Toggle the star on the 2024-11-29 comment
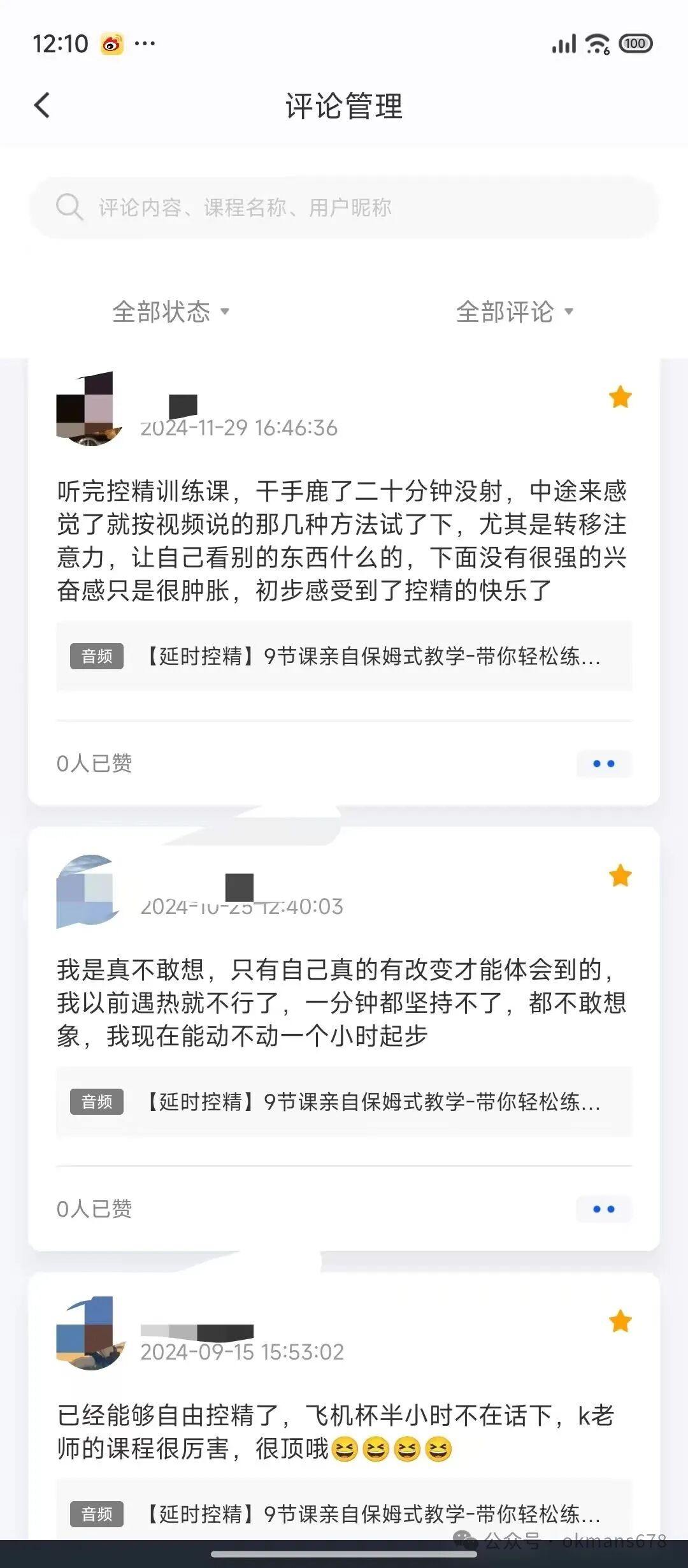The image size is (688, 1568). point(620,397)
